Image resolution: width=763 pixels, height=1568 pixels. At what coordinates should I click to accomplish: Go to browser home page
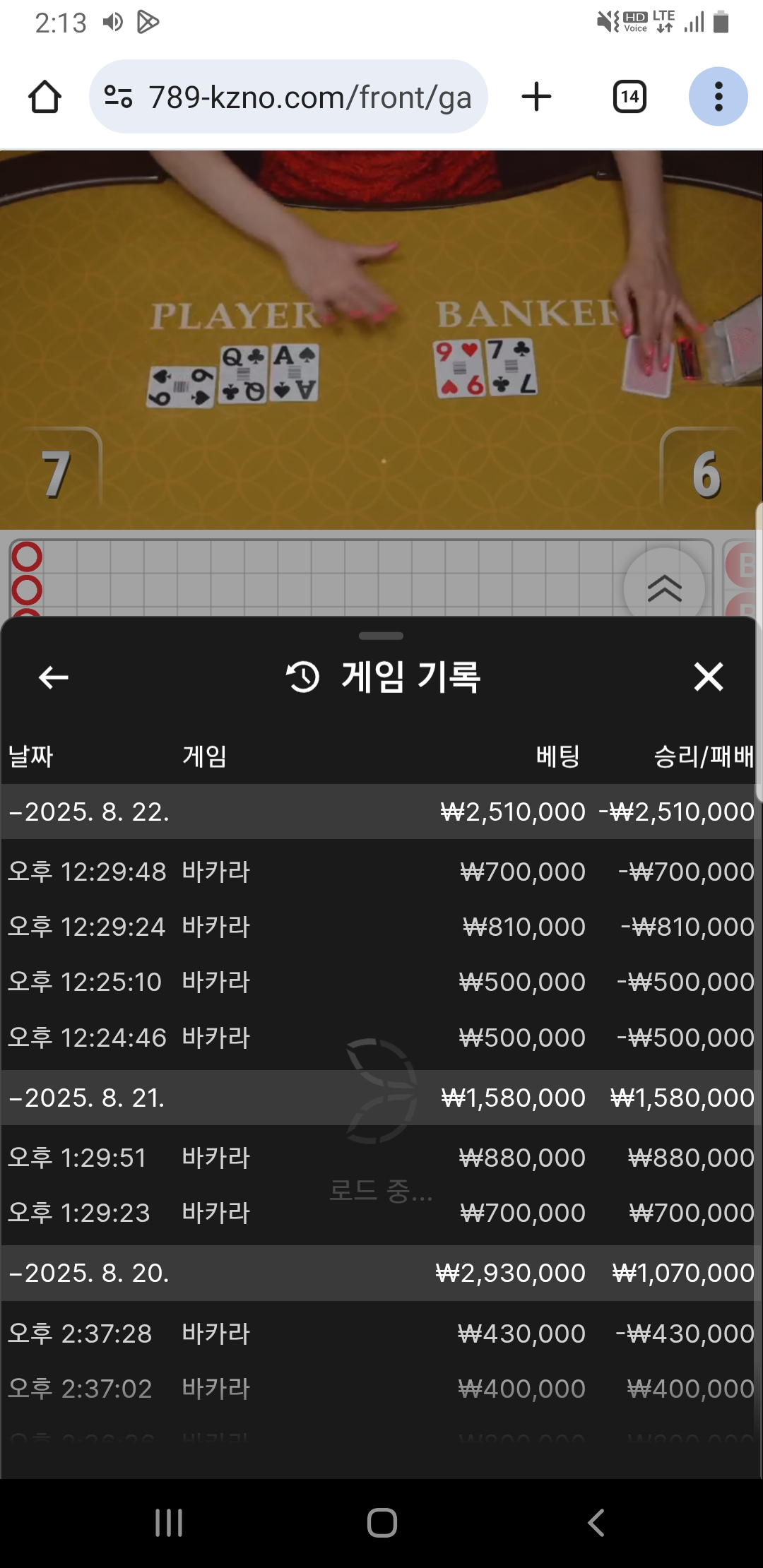coord(45,97)
